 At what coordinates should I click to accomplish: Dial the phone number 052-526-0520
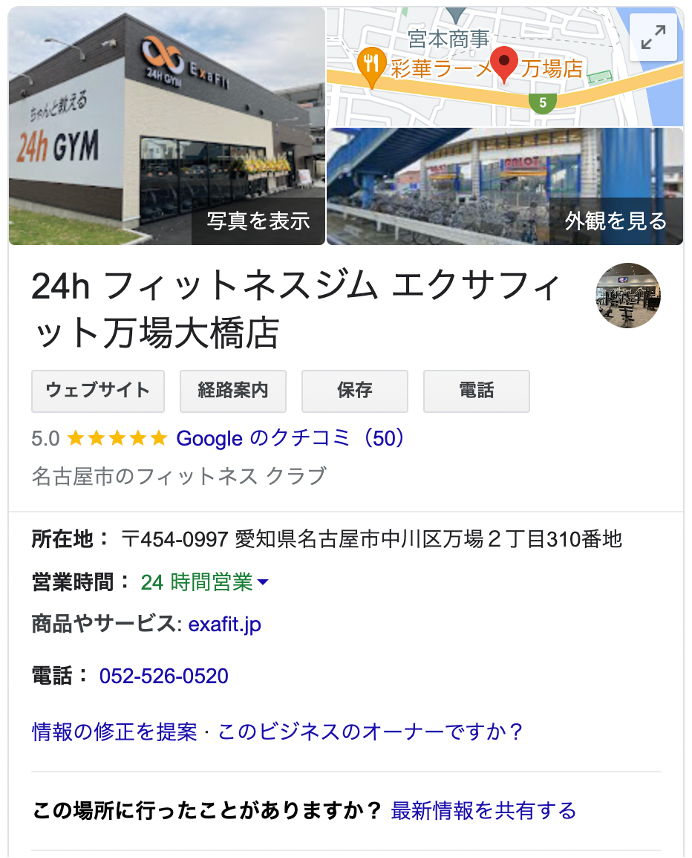pyautogui.click(x=163, y=676)
